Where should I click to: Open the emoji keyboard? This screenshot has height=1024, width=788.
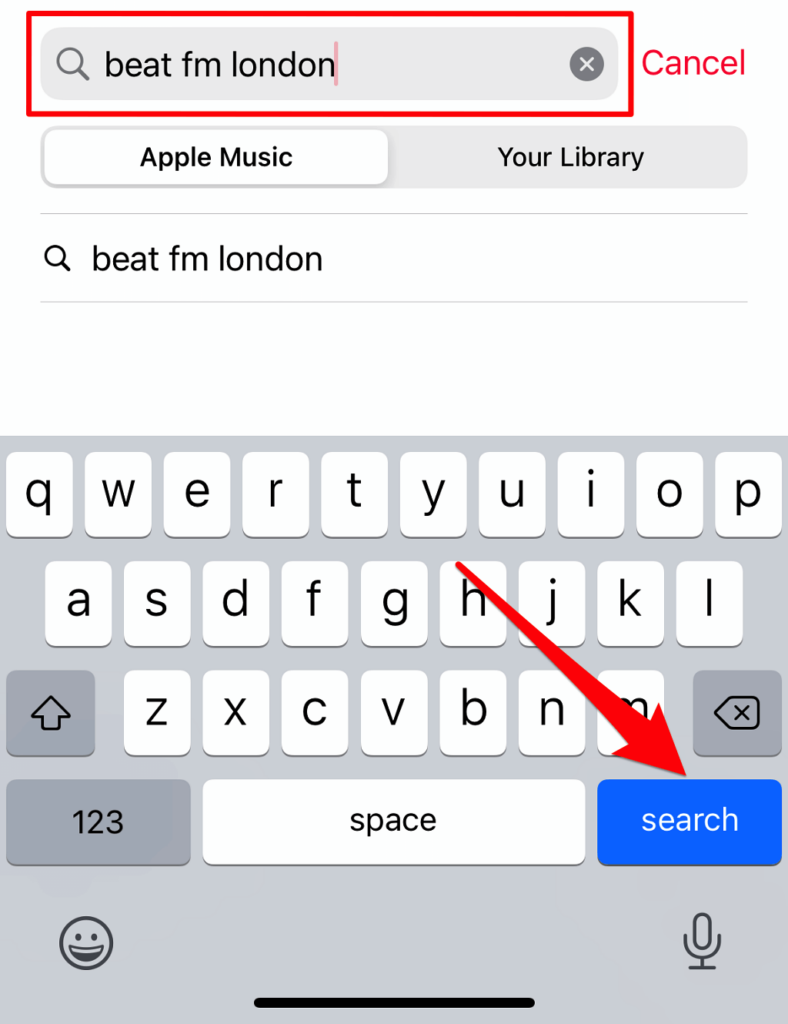click(86, 942)
